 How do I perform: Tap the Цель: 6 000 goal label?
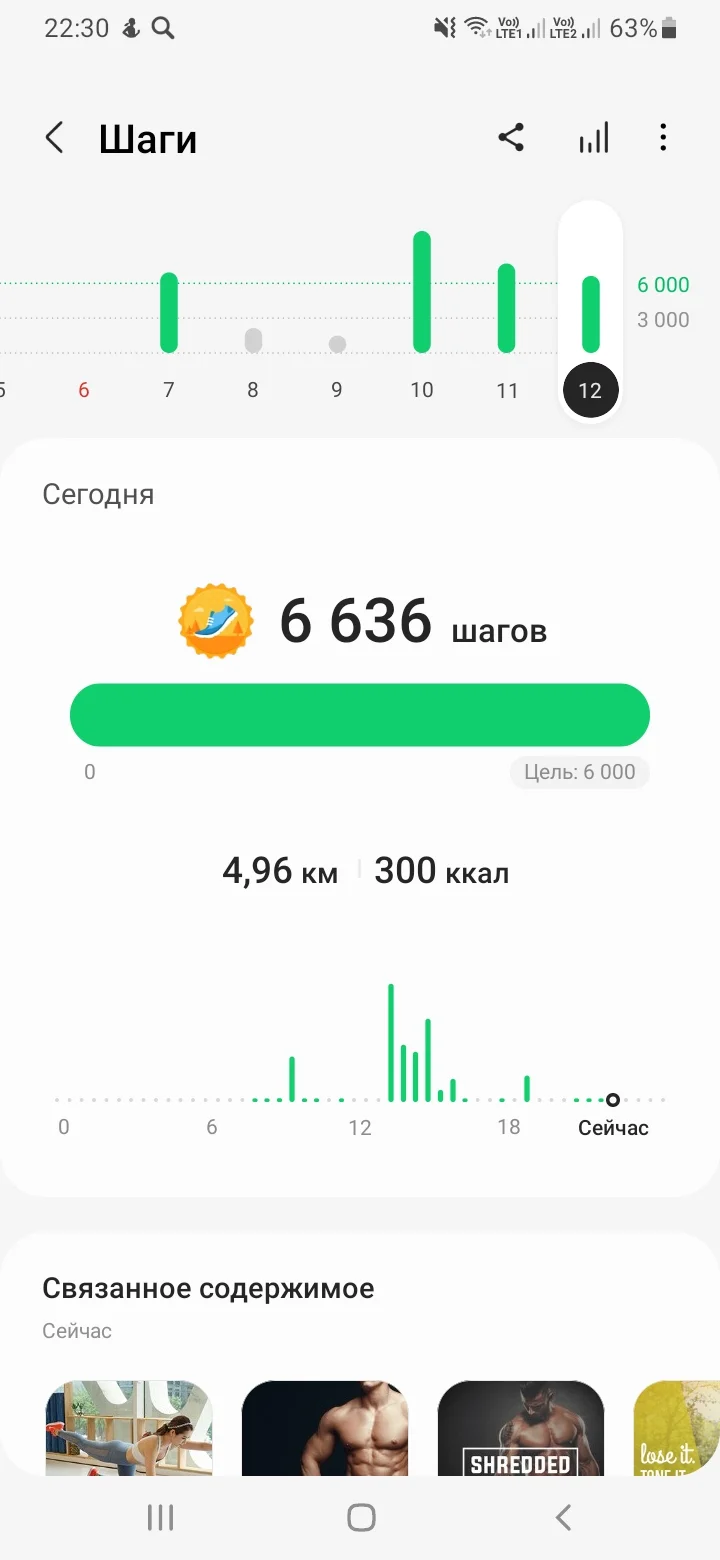click(x=579, y=772)
